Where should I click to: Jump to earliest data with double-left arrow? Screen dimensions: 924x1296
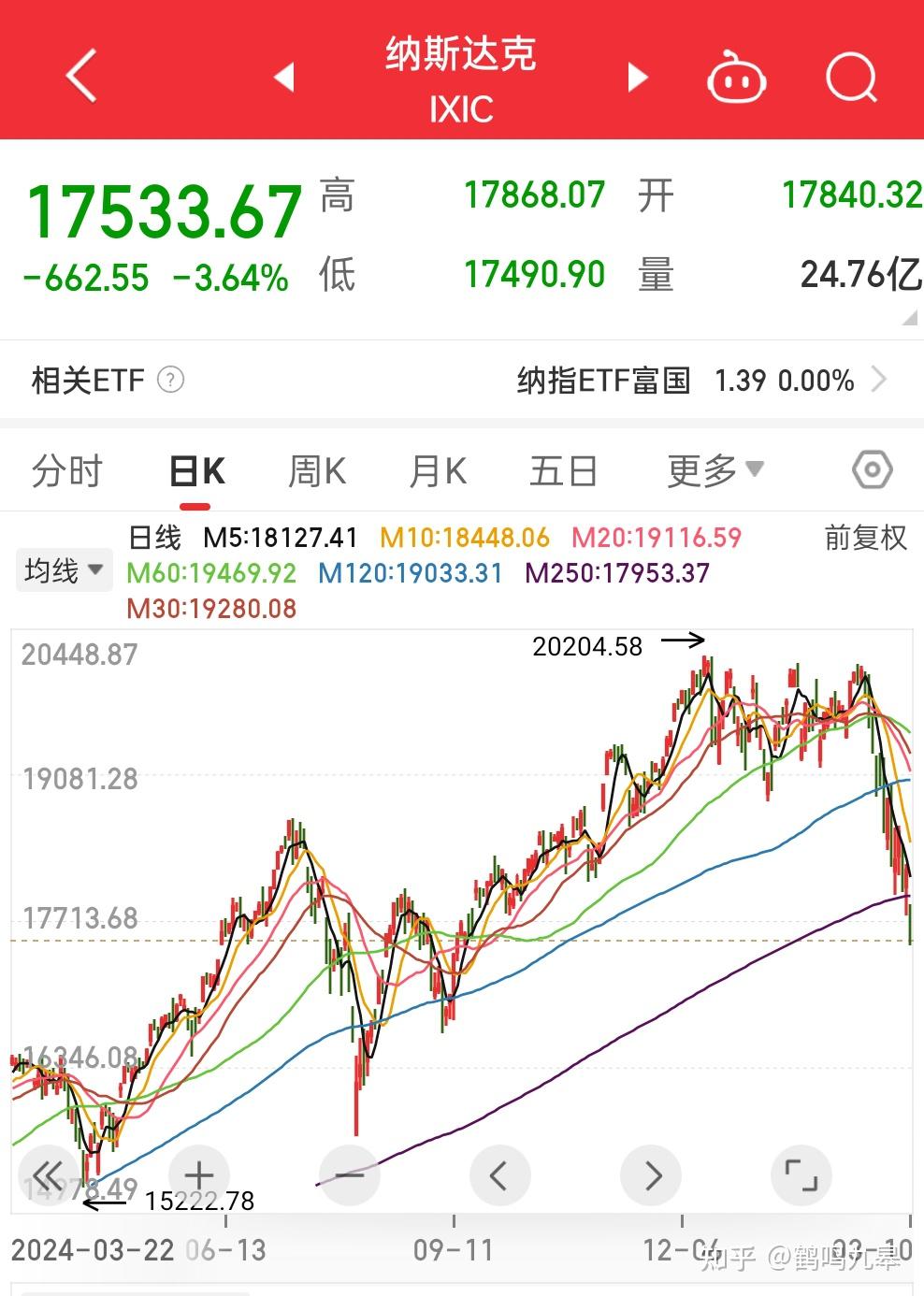pyautogui.click(x=48, y=1174)
